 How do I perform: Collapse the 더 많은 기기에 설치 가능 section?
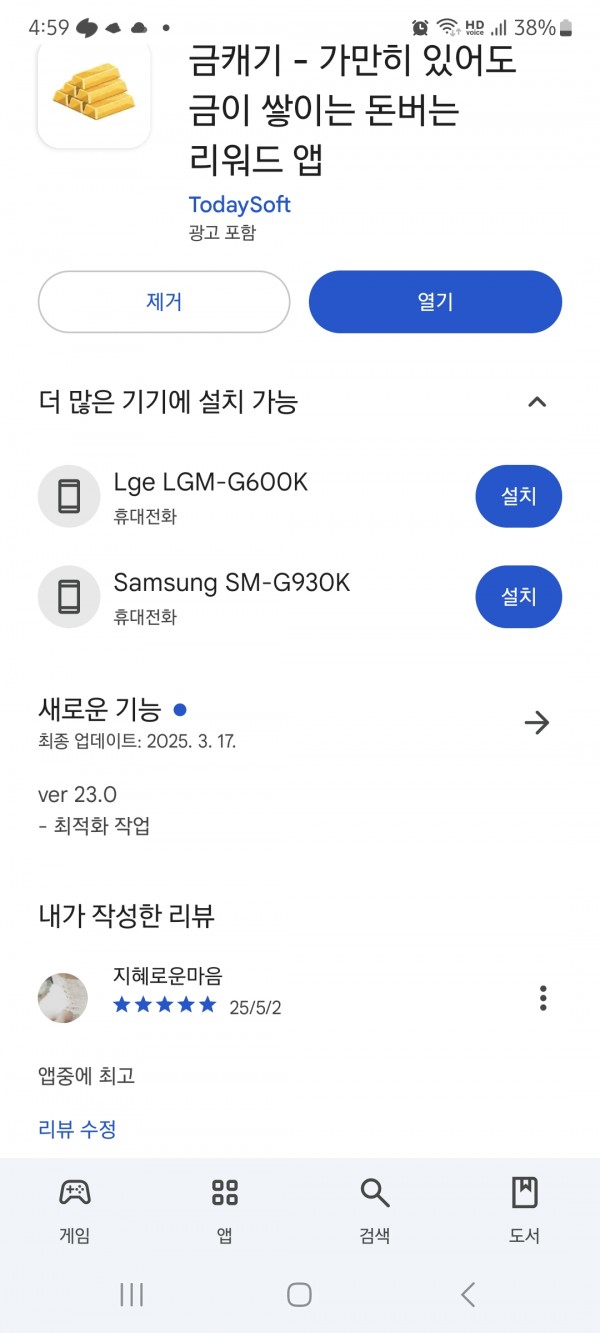pos(537,402)
